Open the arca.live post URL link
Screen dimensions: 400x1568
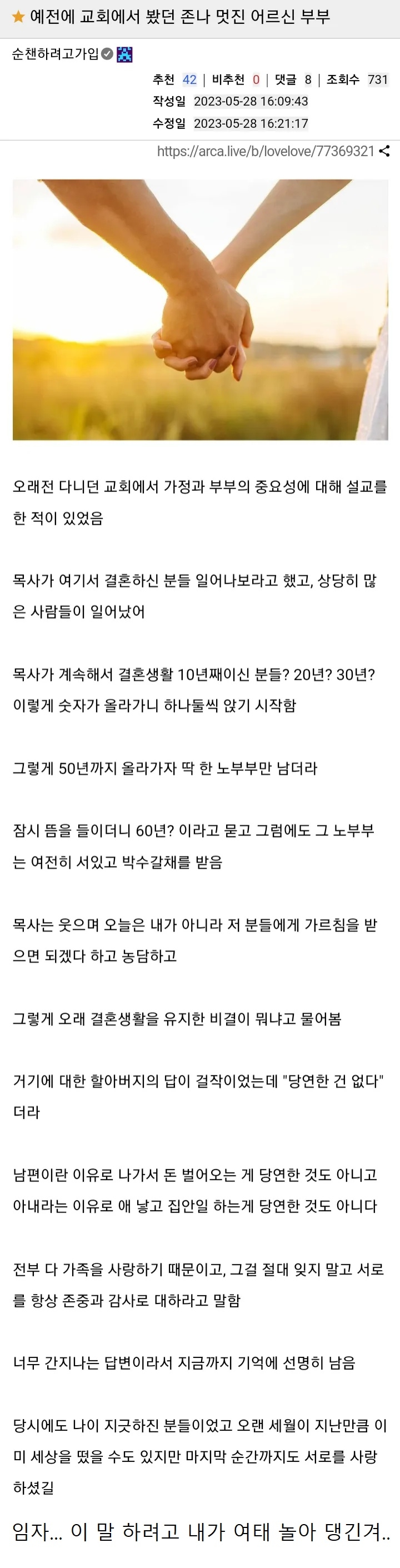(266, 152)
